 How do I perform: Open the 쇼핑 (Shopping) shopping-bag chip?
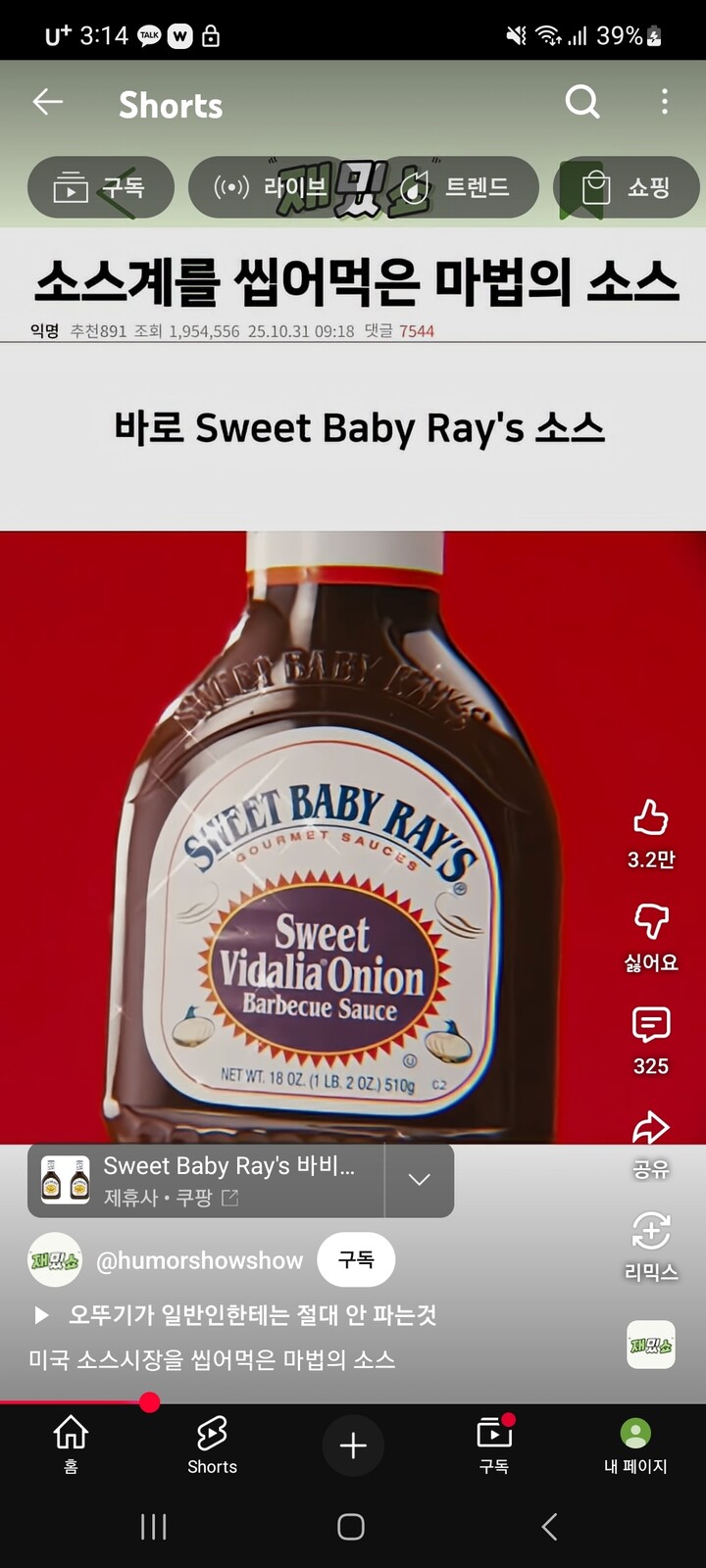(625, 187)
